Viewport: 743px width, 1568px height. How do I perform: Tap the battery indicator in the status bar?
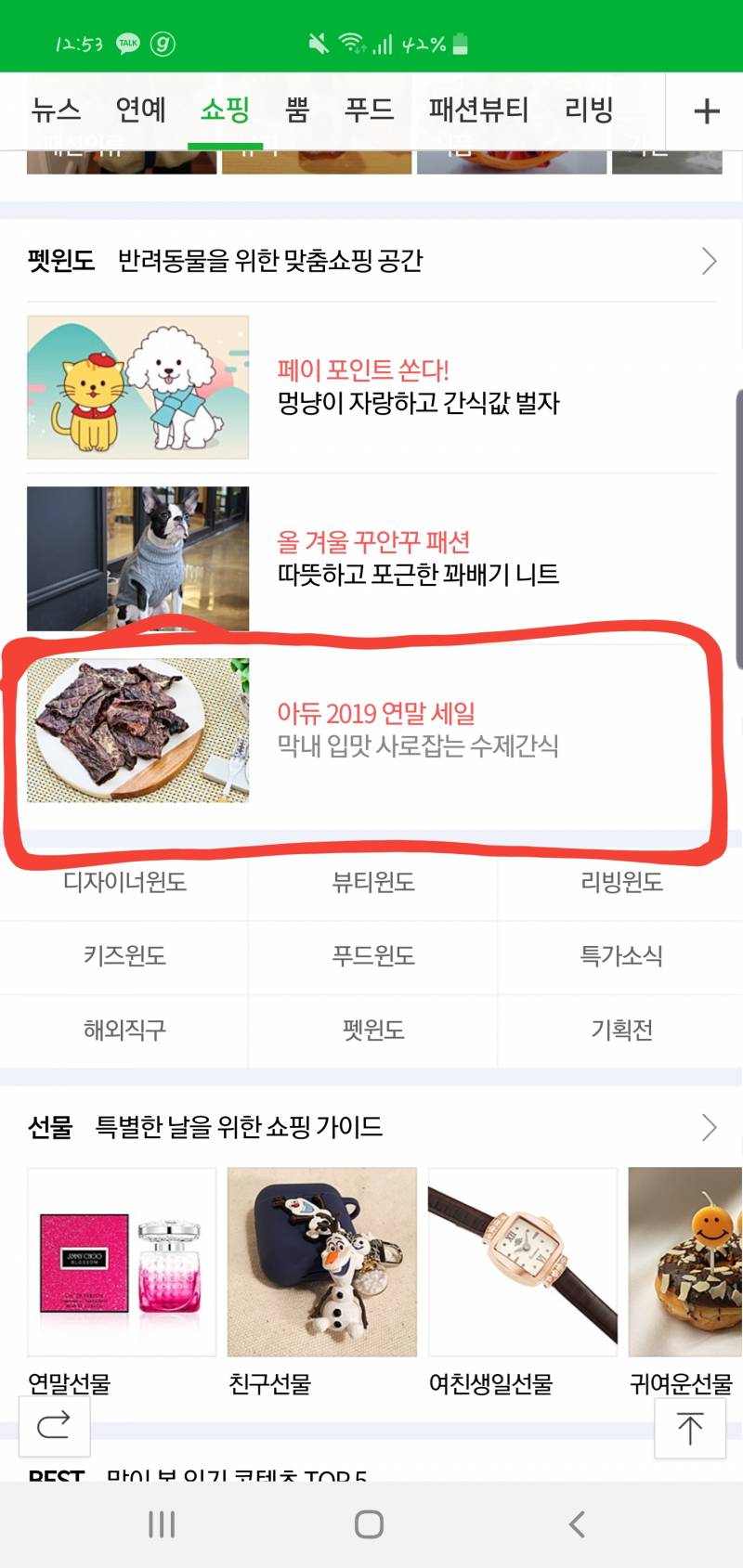point(457,43)
